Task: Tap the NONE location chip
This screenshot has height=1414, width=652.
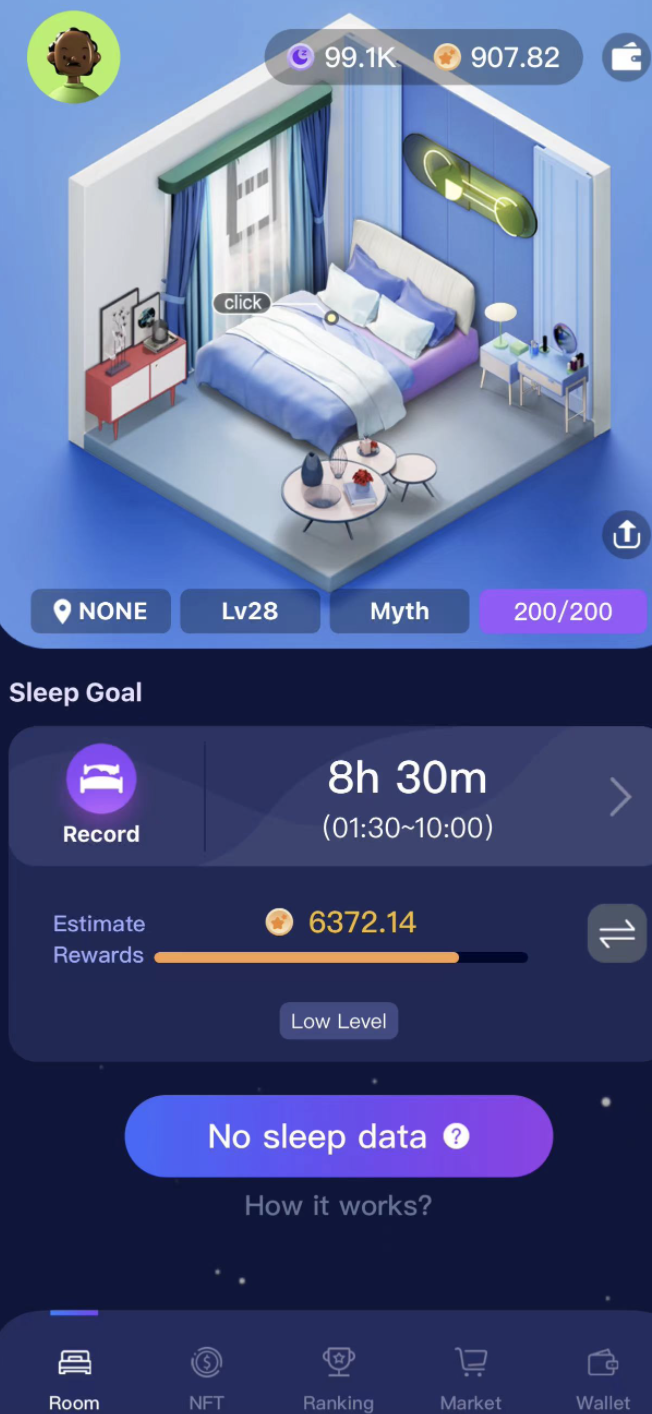Action: pos(100,611)
